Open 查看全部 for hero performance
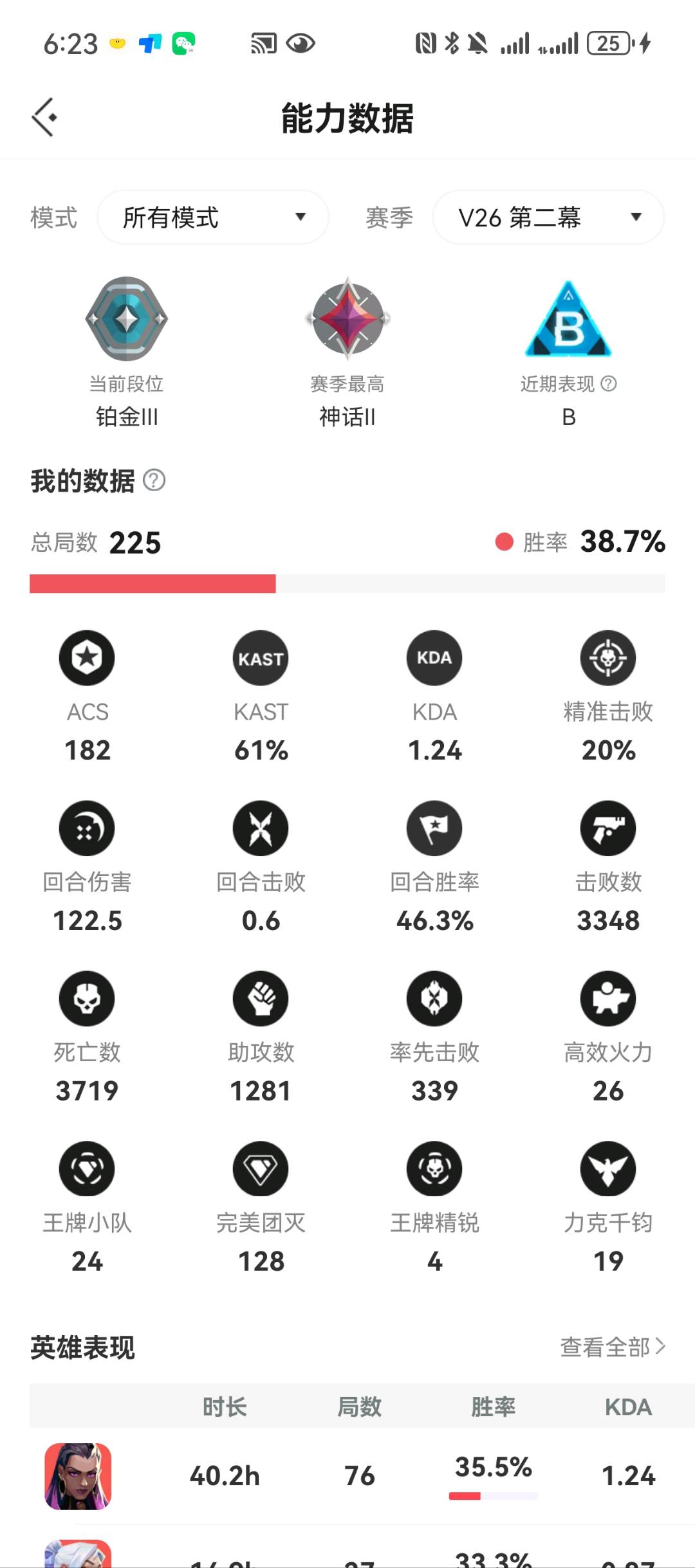 pos(613,1346)
